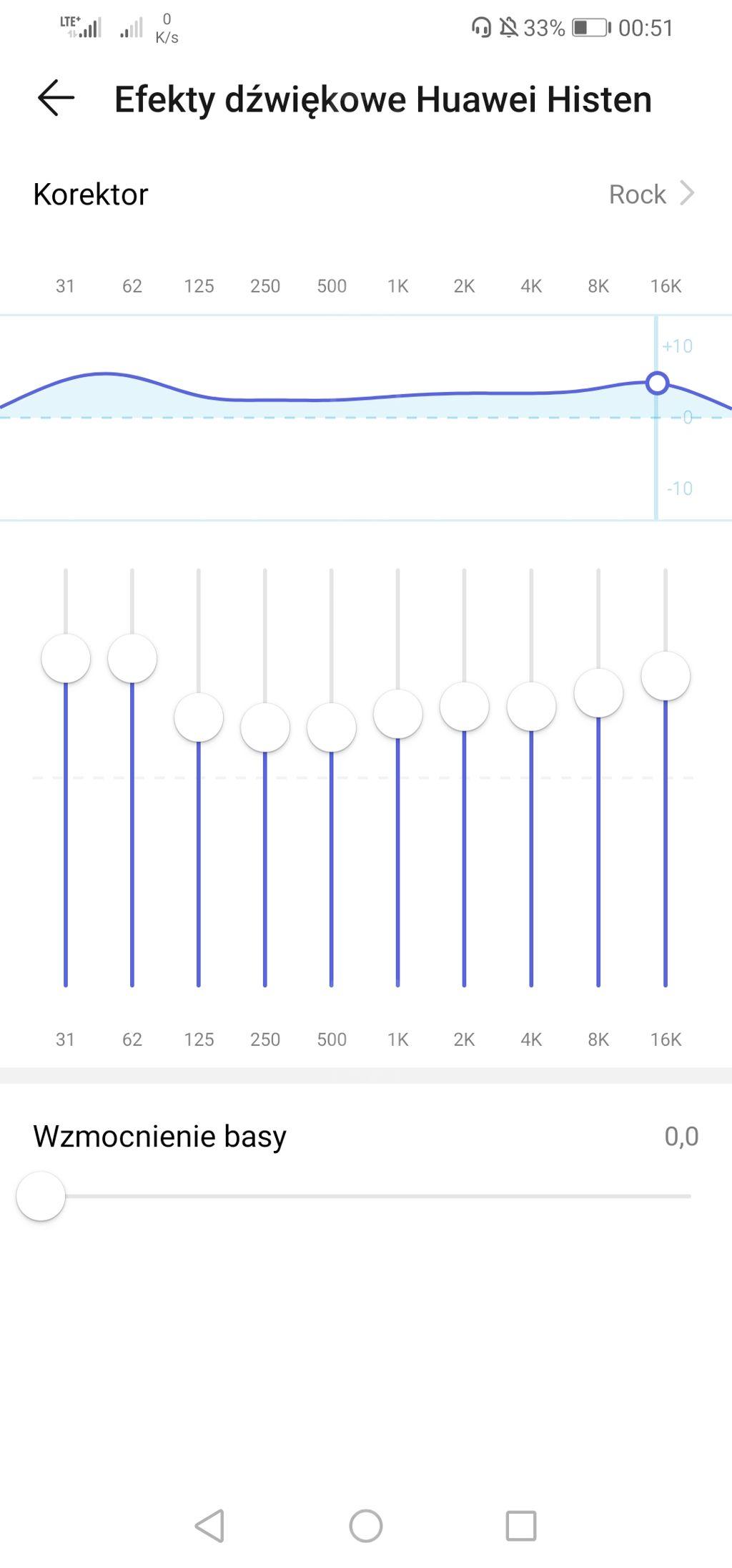Tap the 2K equalizer slider knob
The image size is (732, 1568).
(x=465, y=707)
